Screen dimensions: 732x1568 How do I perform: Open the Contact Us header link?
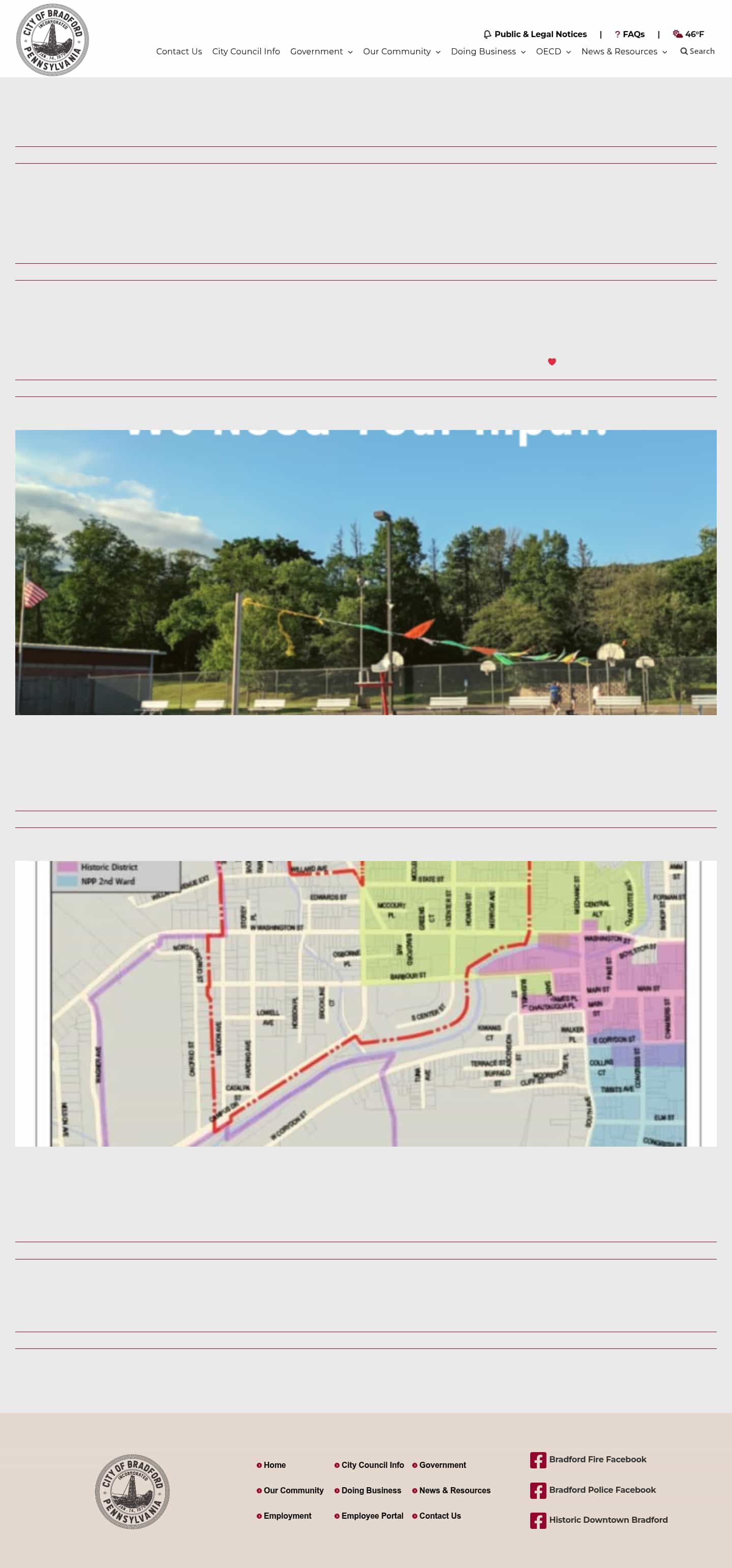[178, 51]
